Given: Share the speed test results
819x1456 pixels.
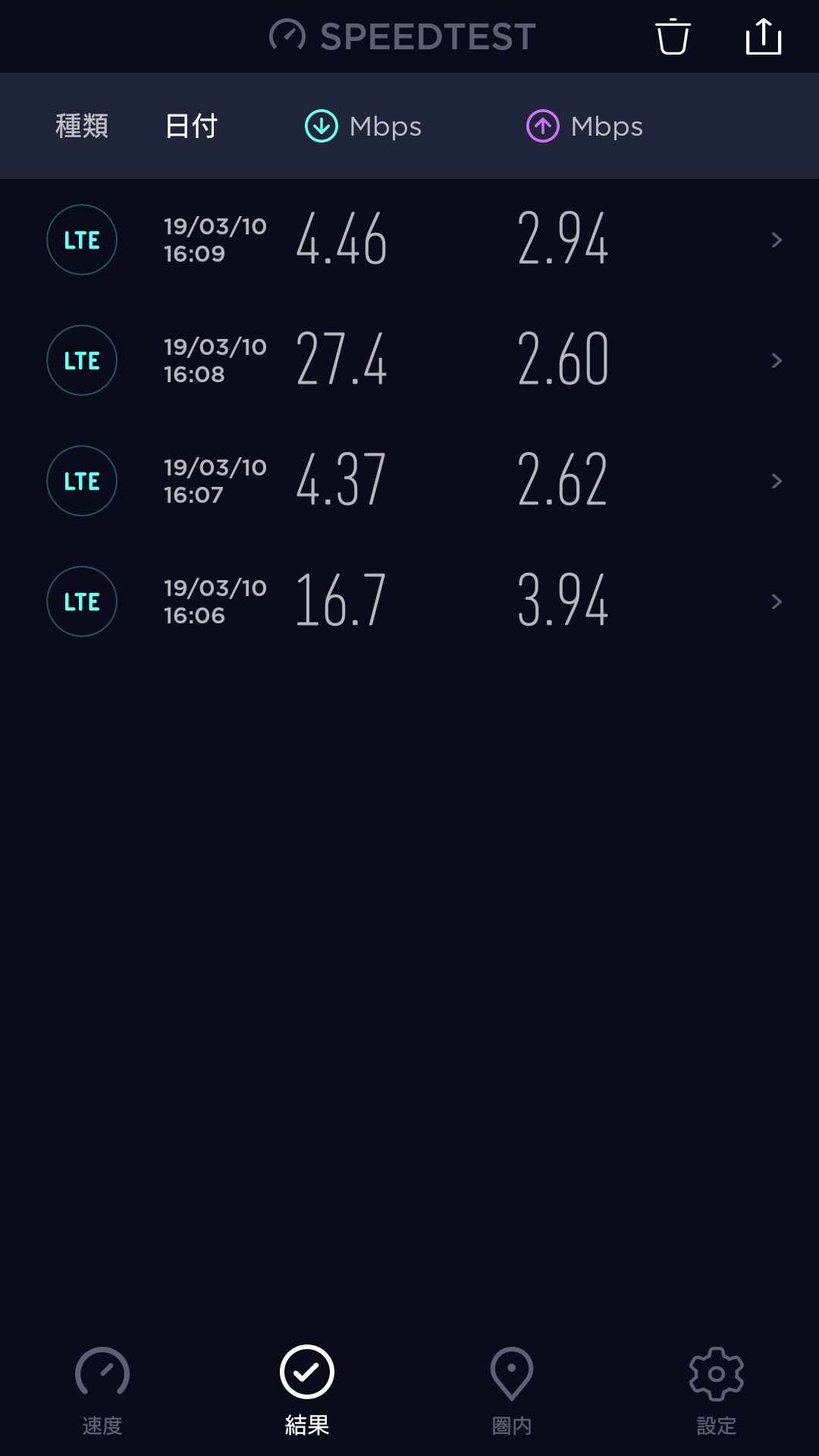Looking at the screenshot, I should tap(763, 36).
